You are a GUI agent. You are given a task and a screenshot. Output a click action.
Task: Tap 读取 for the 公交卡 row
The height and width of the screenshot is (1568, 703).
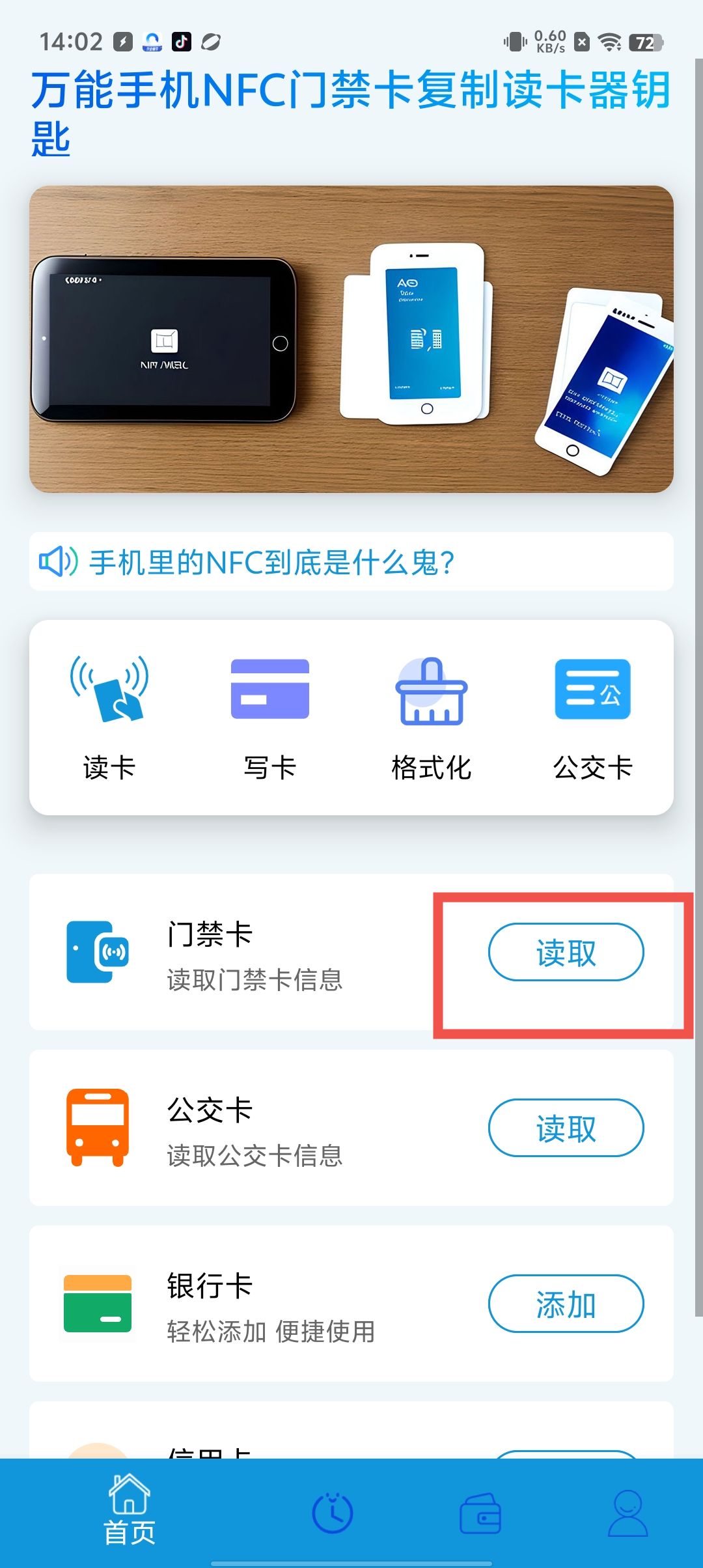click(x=566, y=1128)
